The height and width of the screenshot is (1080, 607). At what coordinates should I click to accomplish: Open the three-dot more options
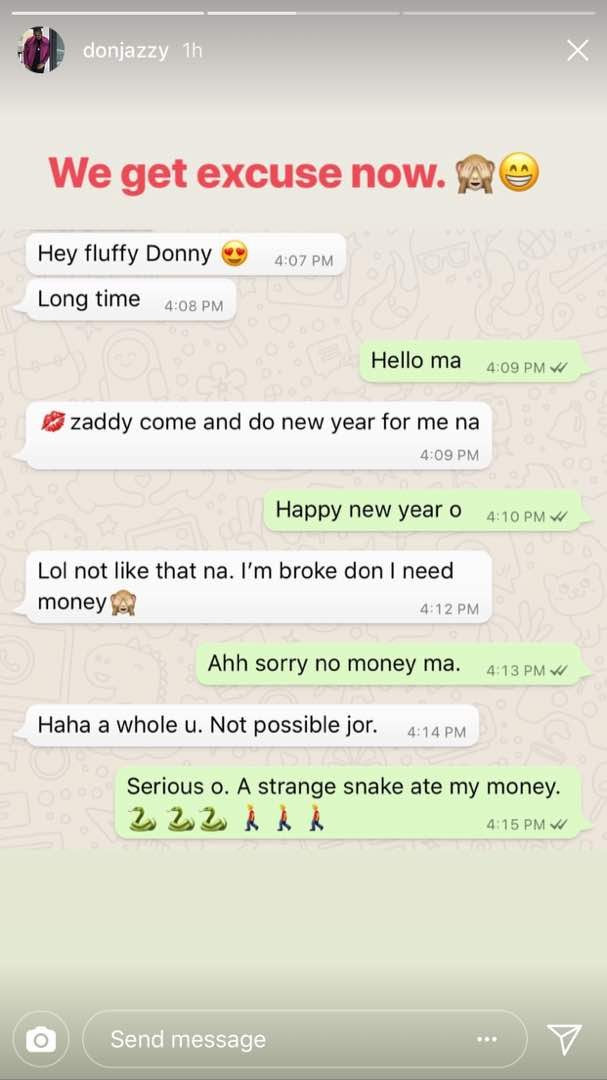487,1040
